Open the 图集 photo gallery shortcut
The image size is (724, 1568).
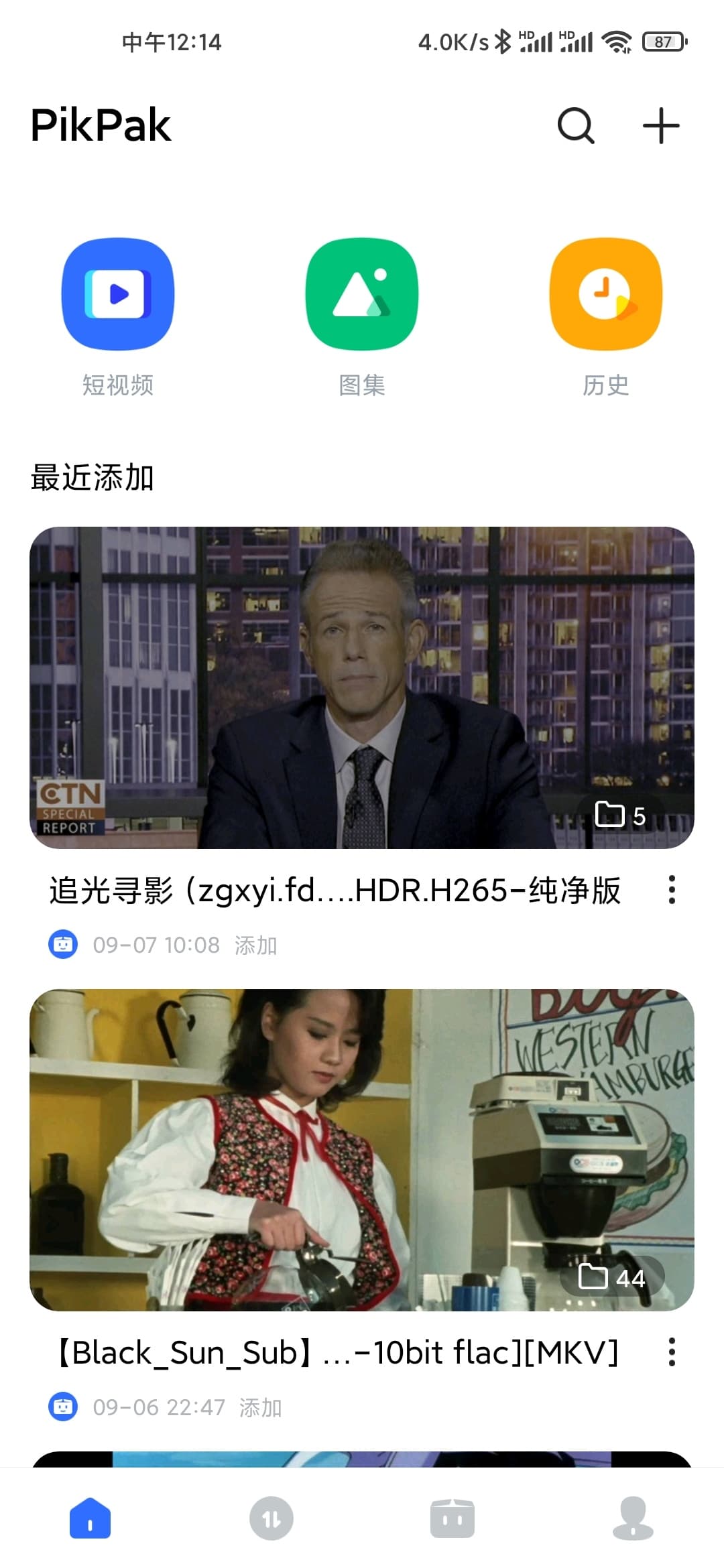click(362, 295)
